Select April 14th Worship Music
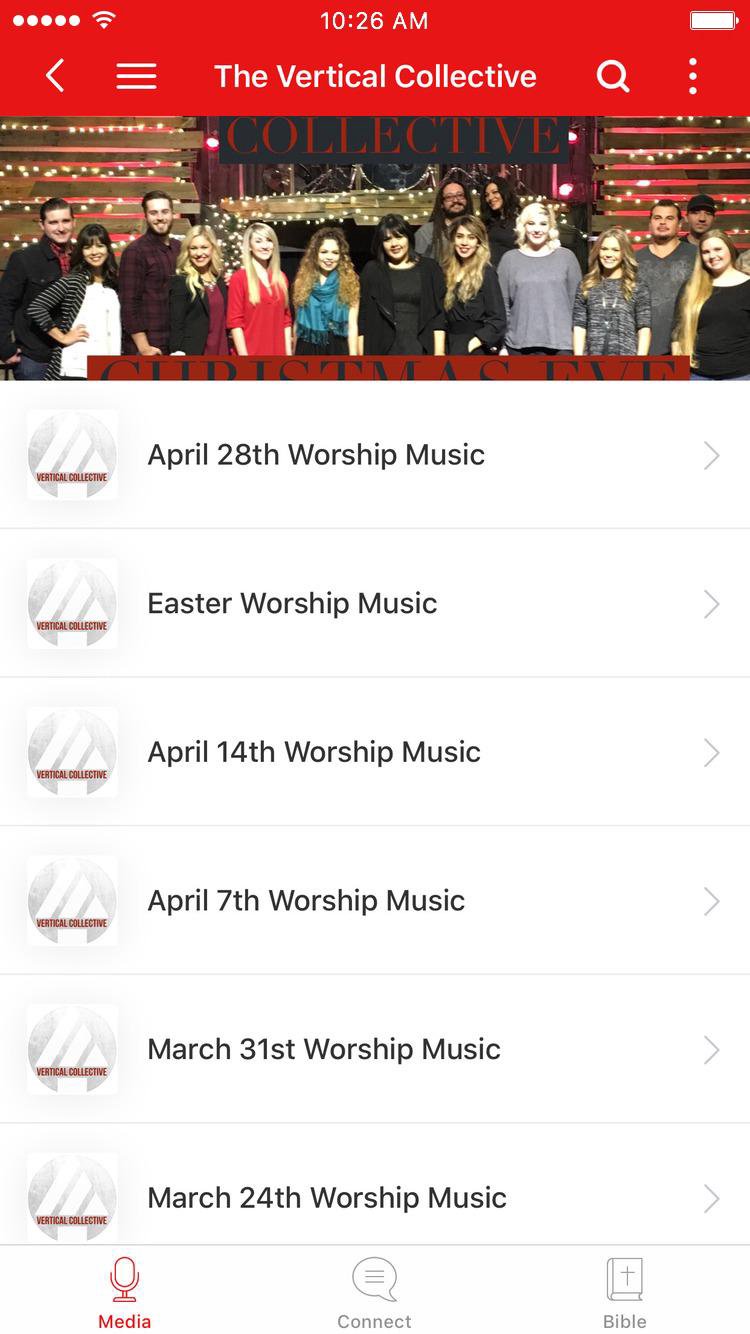This screenshot has height=1334, width=750. click(375, 752)
